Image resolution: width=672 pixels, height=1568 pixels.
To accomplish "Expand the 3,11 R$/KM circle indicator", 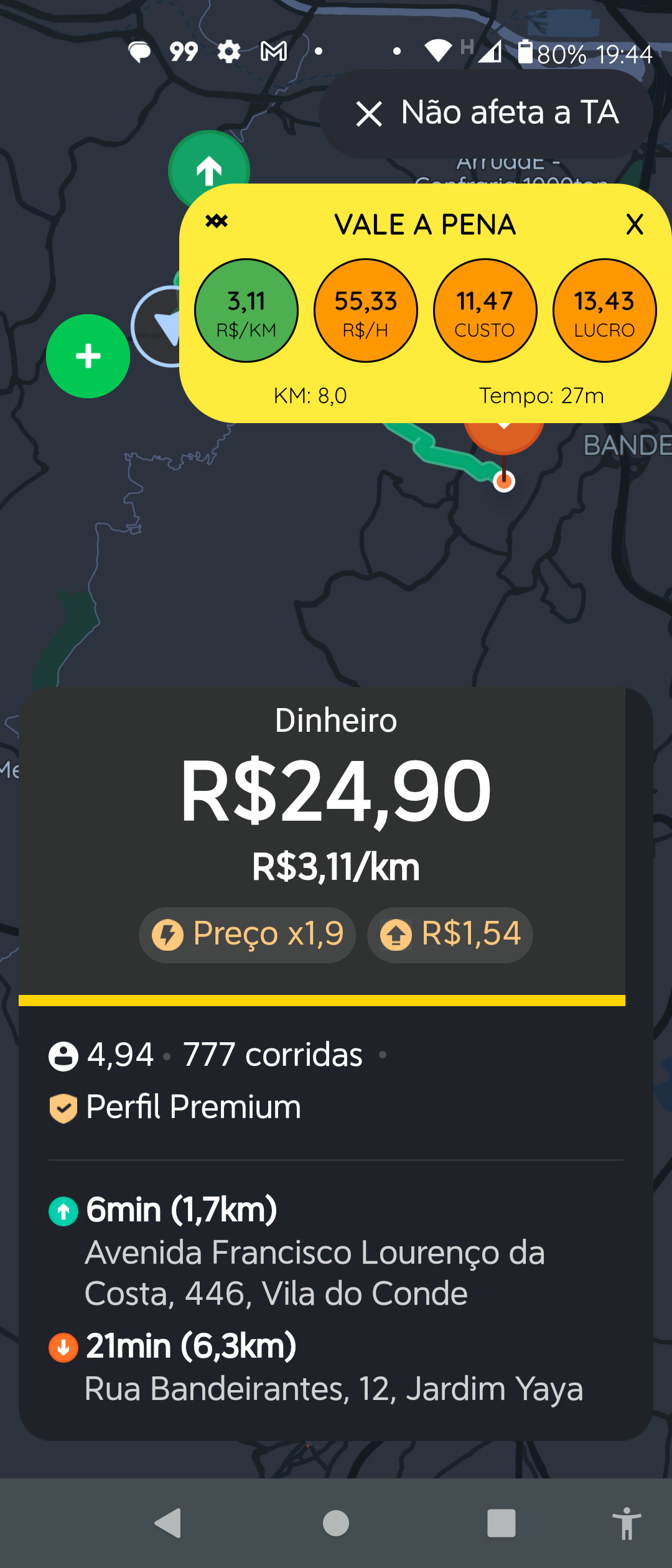I will pyautogui.click(x=245, y=310).
